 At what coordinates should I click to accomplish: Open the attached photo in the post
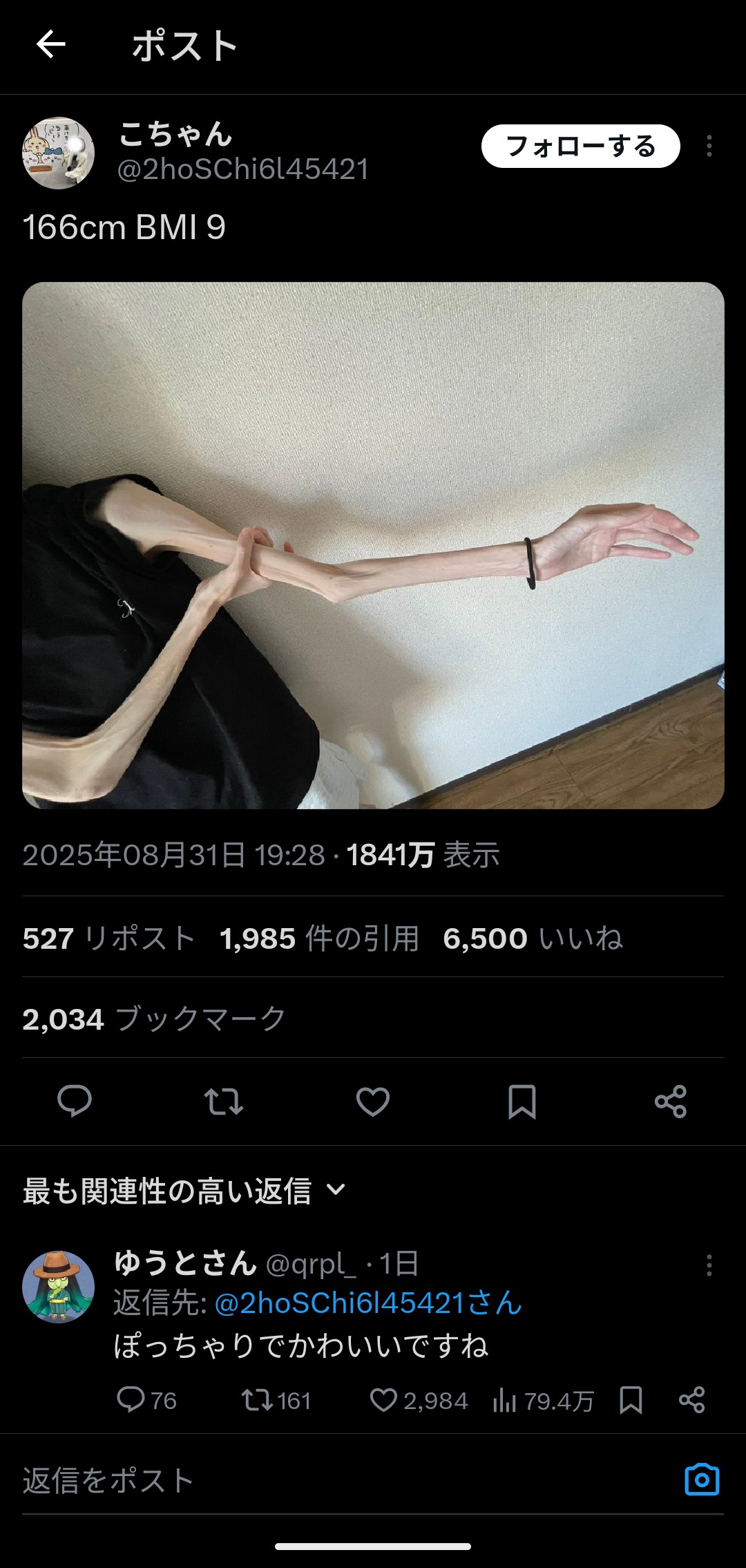pyautogui.click(x=373, y=545)
